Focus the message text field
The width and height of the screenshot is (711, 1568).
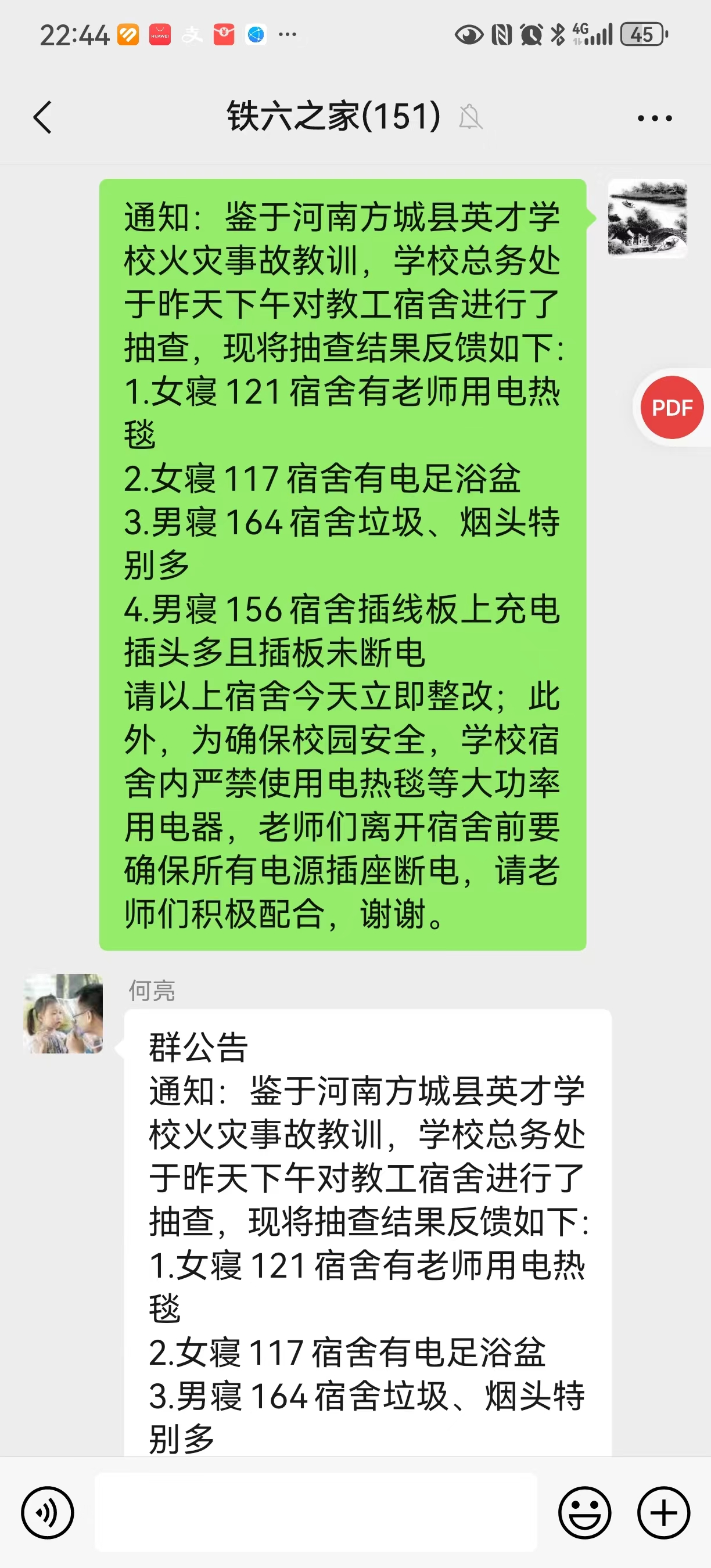click(316, 1512)
